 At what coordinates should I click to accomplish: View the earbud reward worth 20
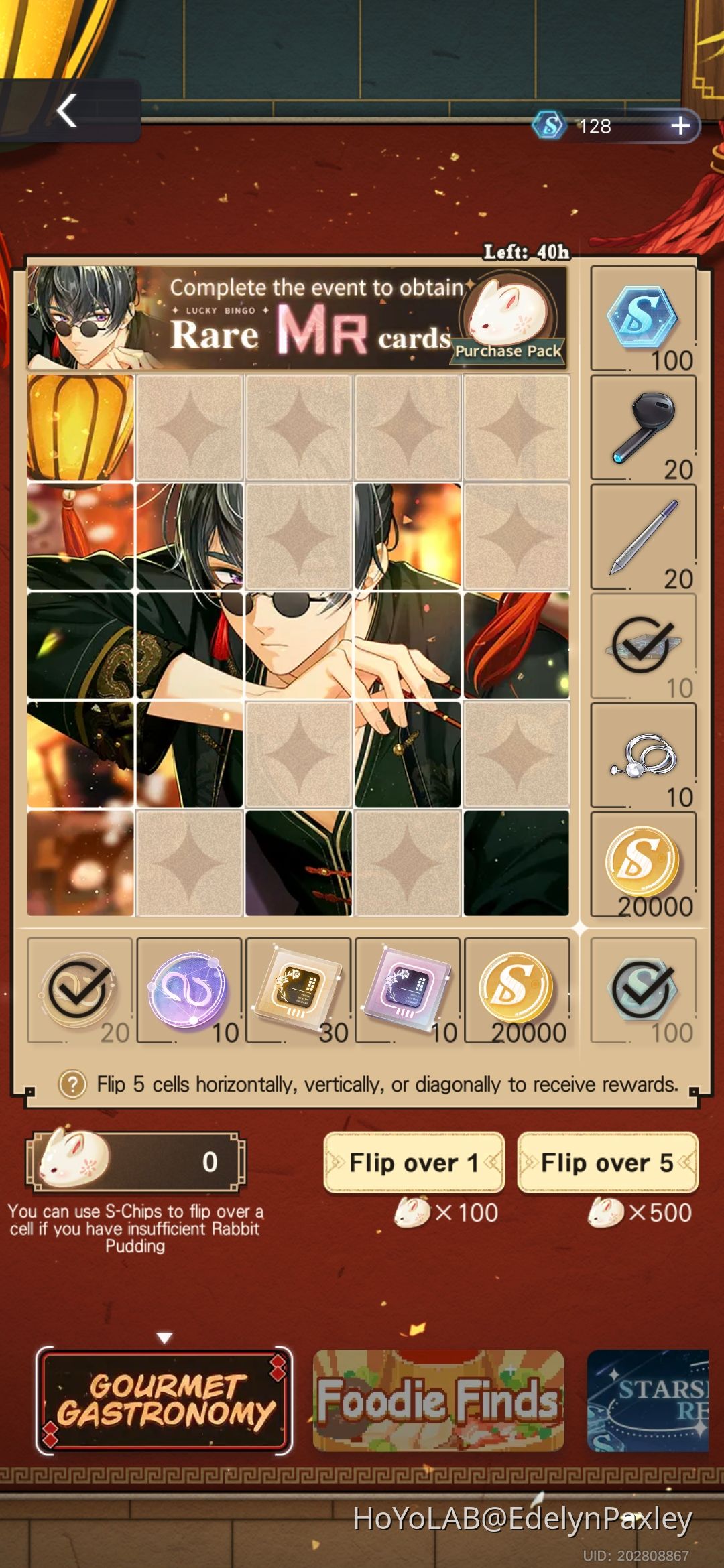(x=642, y=428)
